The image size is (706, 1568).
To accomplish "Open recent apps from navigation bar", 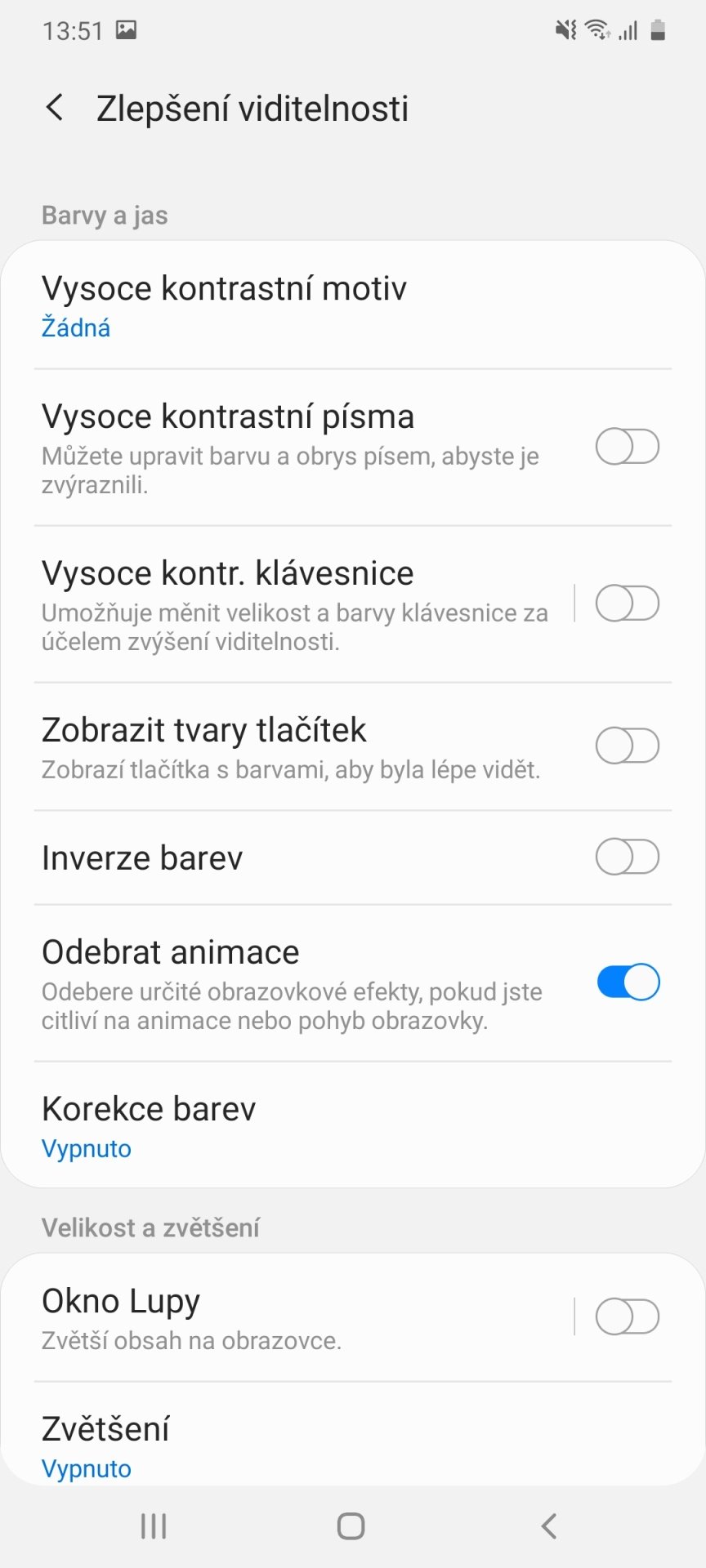I will [154, 1526].
